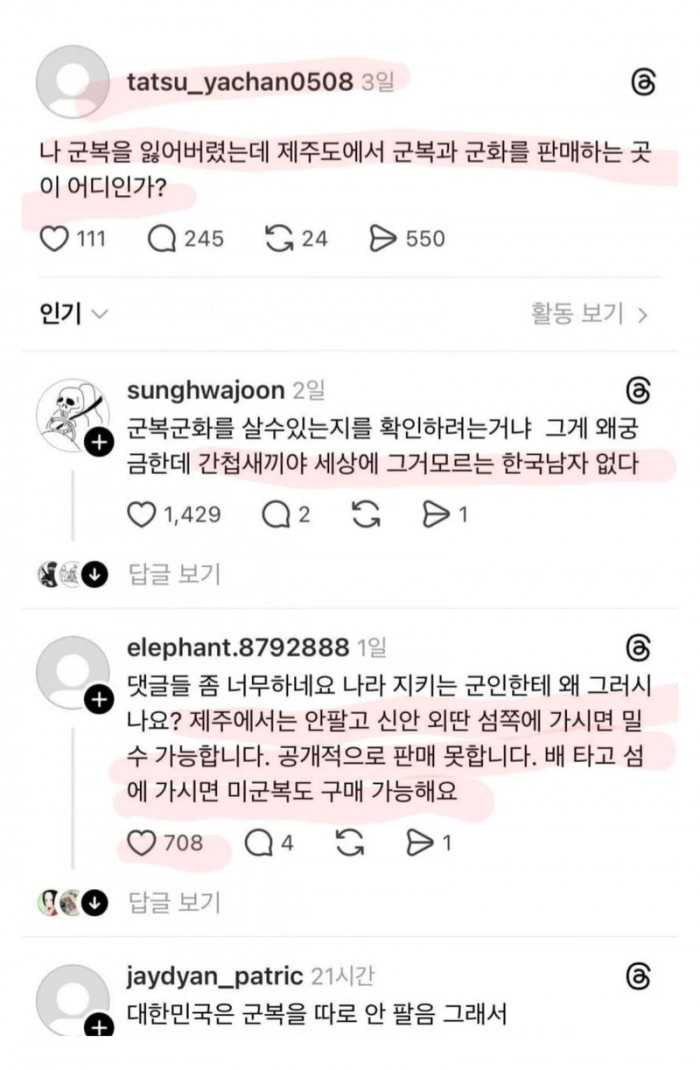The height and width of the screenshot is (1070, 700).
Task: Open 활동 보기
Action: click(x=589, y=314)
